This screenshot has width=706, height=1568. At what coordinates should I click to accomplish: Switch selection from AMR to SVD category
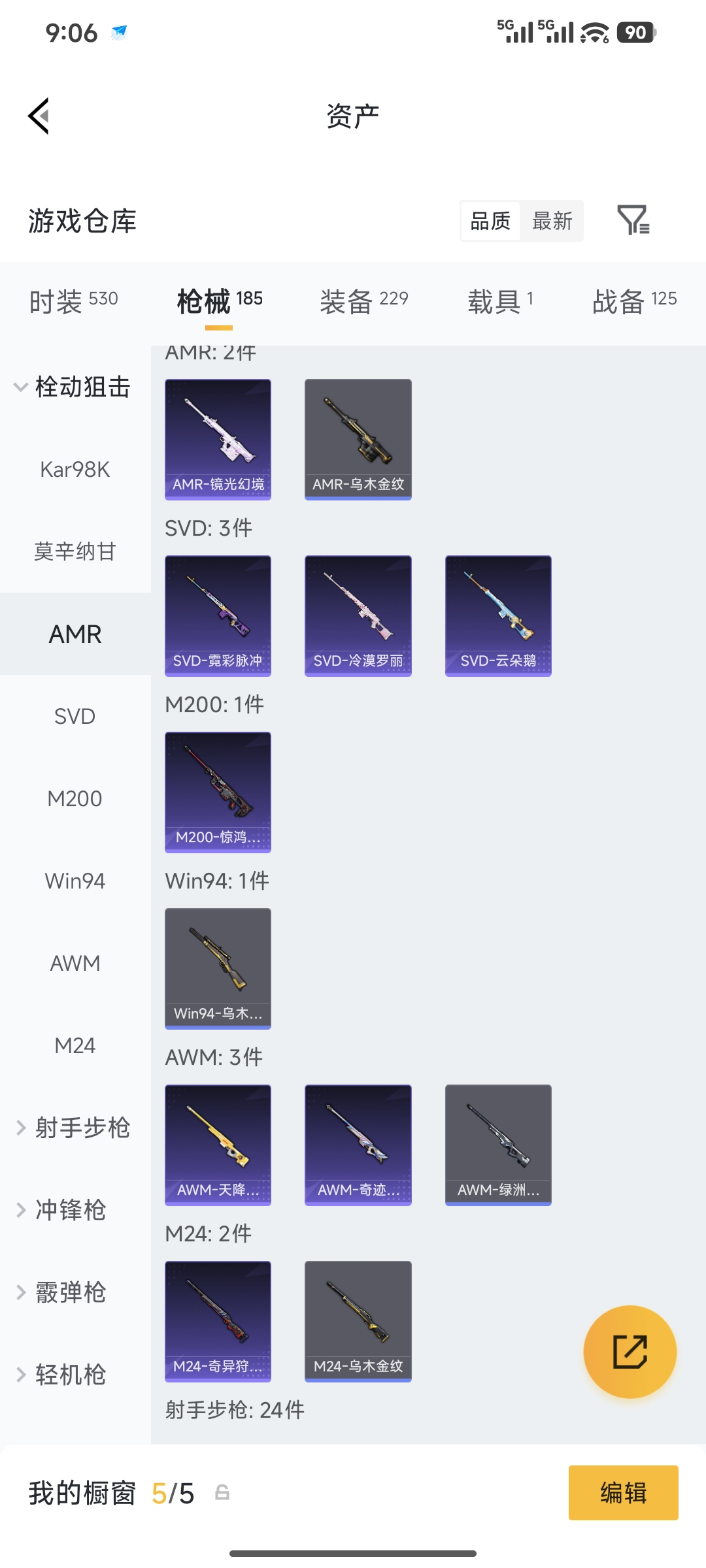pyautogui.click(x=75, y=715)
